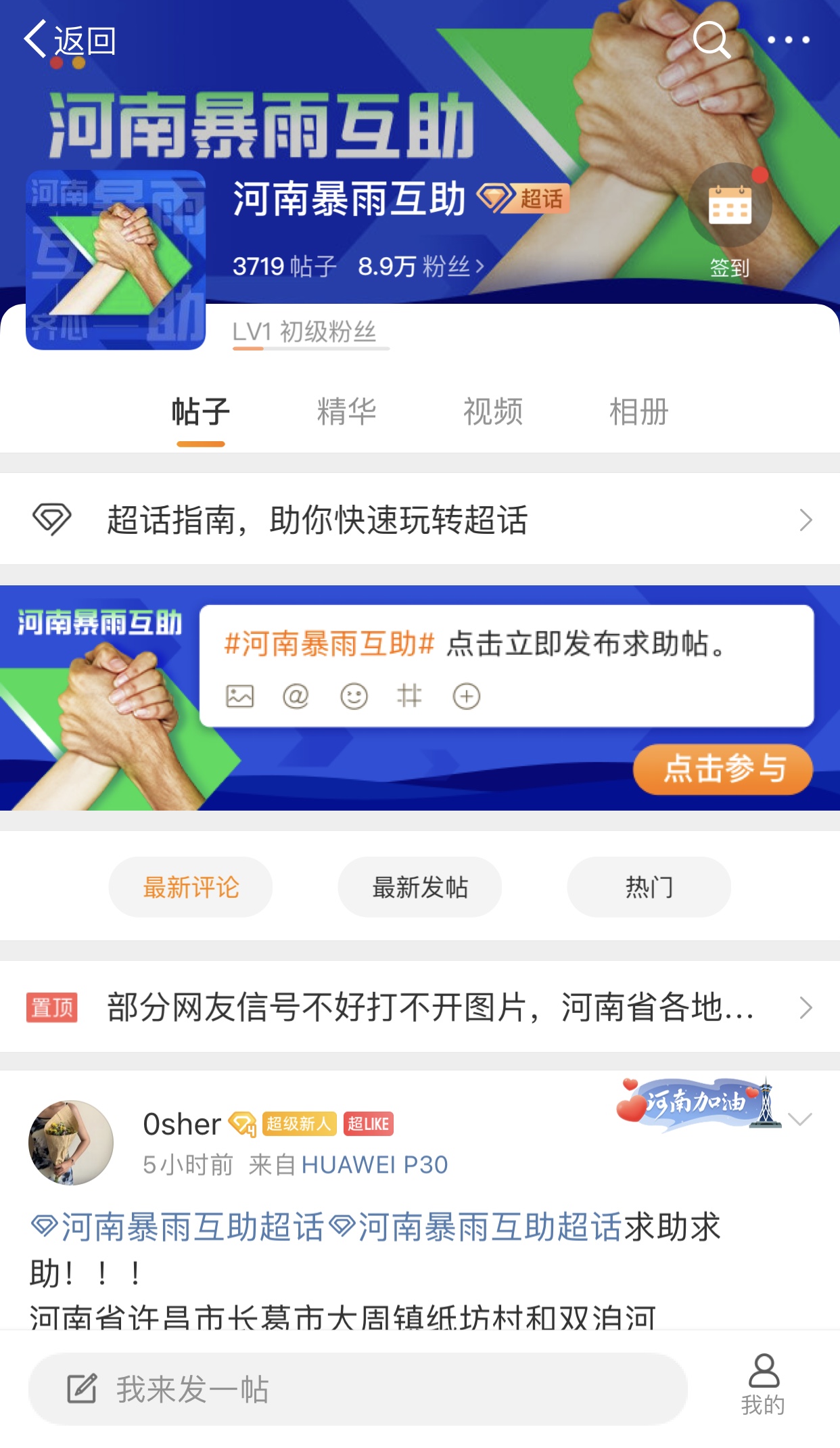Viewport: 840px width, 1448px height.
Task: Select the 帖子 tab
Action: [x=200, y=411]
